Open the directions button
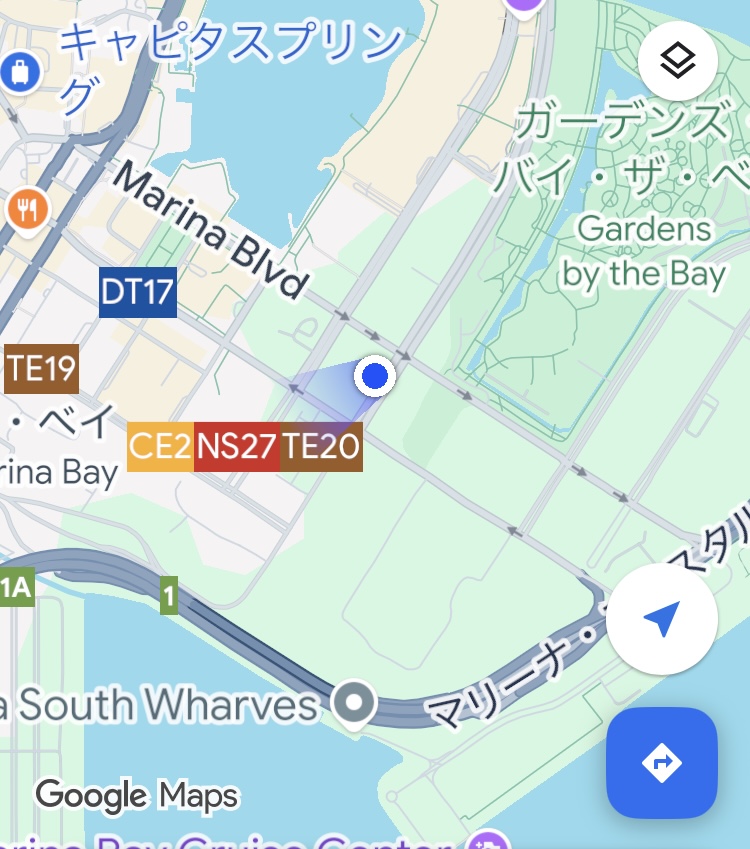Image resolution: width=750 pixels, height=849 pixels. pos(661,763)
